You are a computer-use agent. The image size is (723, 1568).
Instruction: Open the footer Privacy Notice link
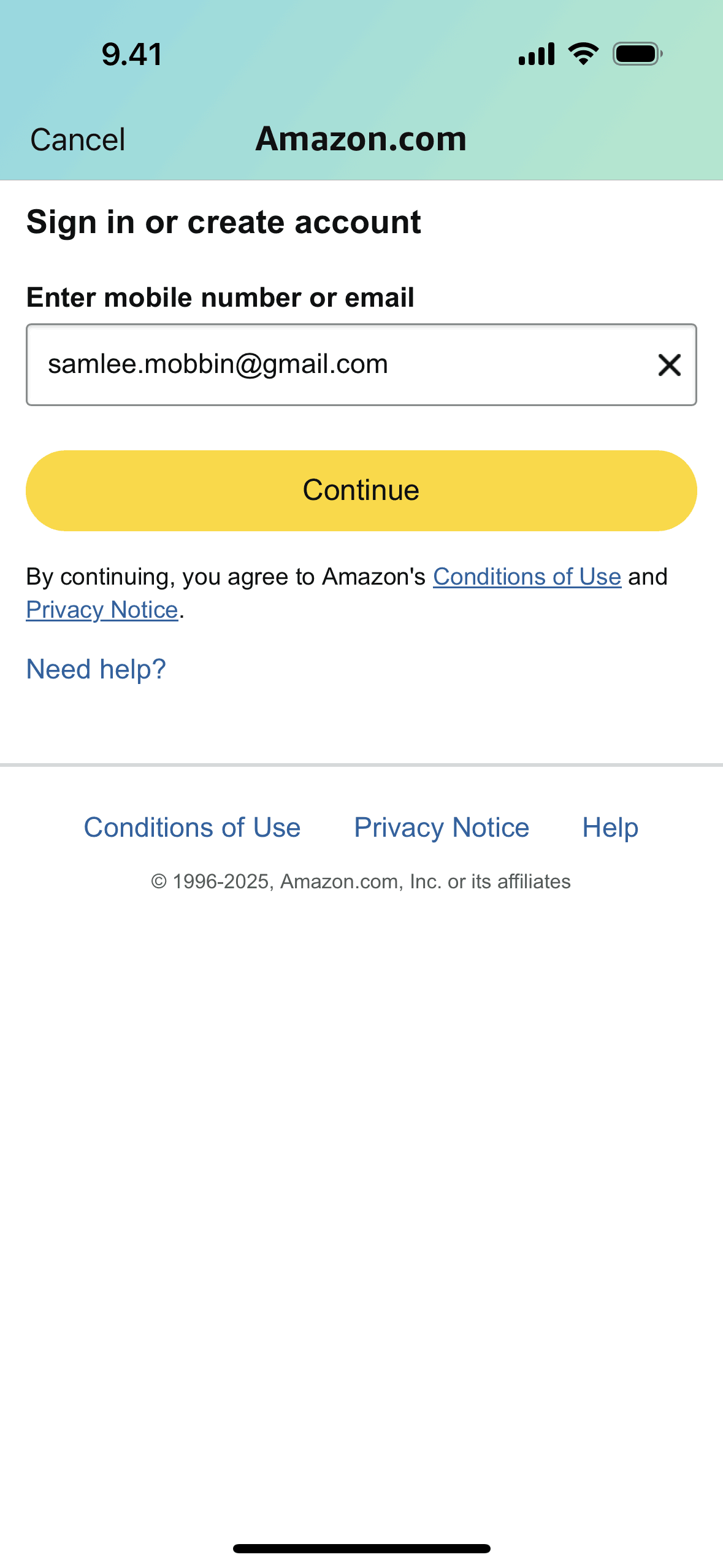pyautogui.click(x=441, y=827)
